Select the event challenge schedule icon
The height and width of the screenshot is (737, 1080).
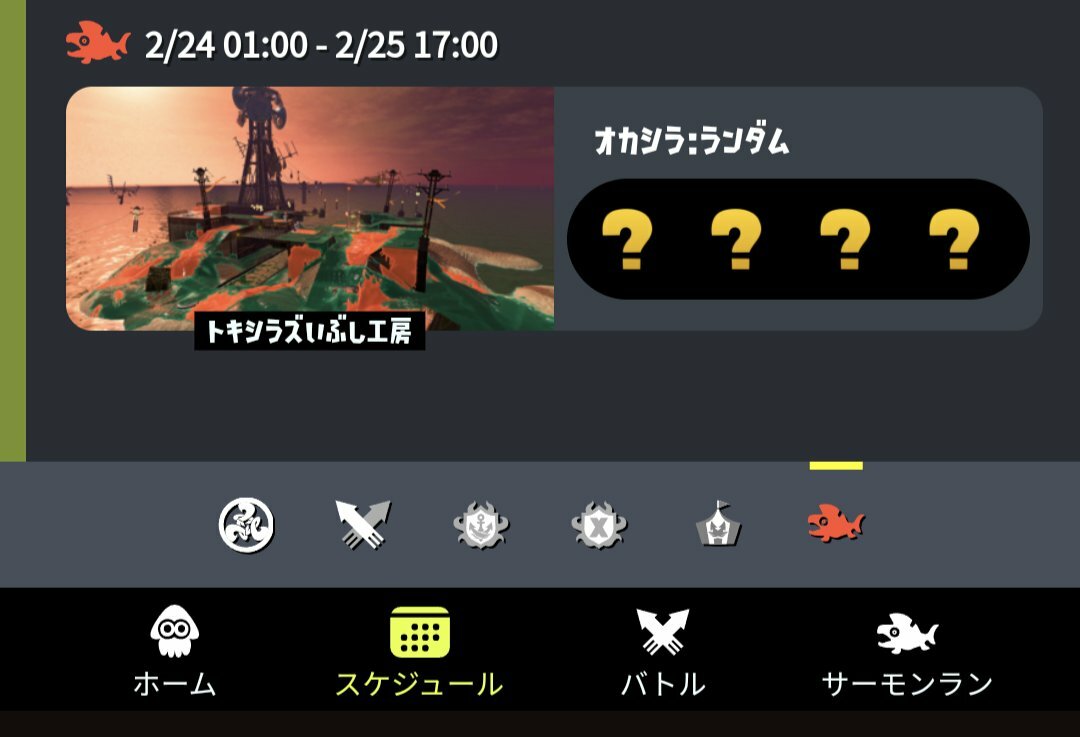(x=717, y=525)
